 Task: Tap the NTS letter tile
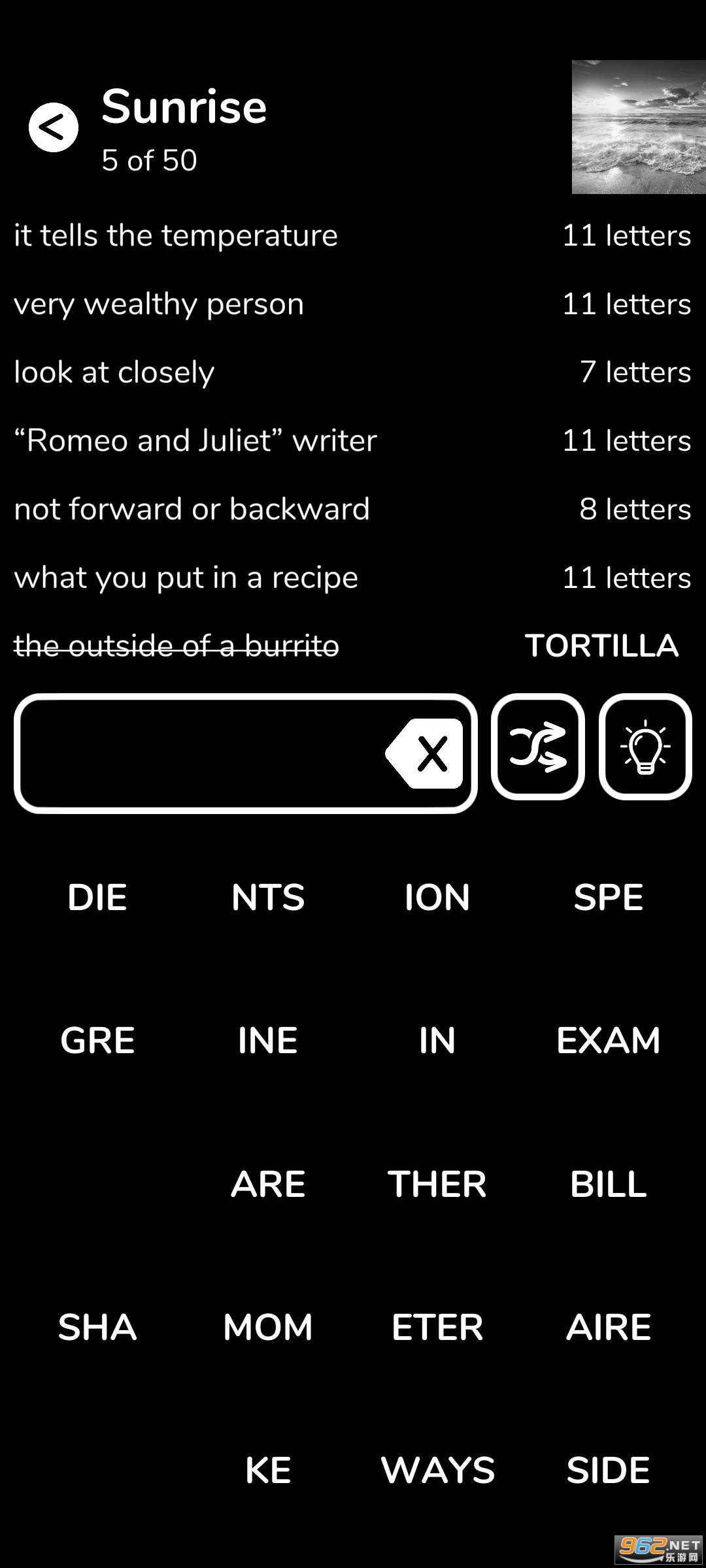pos(268,897)
